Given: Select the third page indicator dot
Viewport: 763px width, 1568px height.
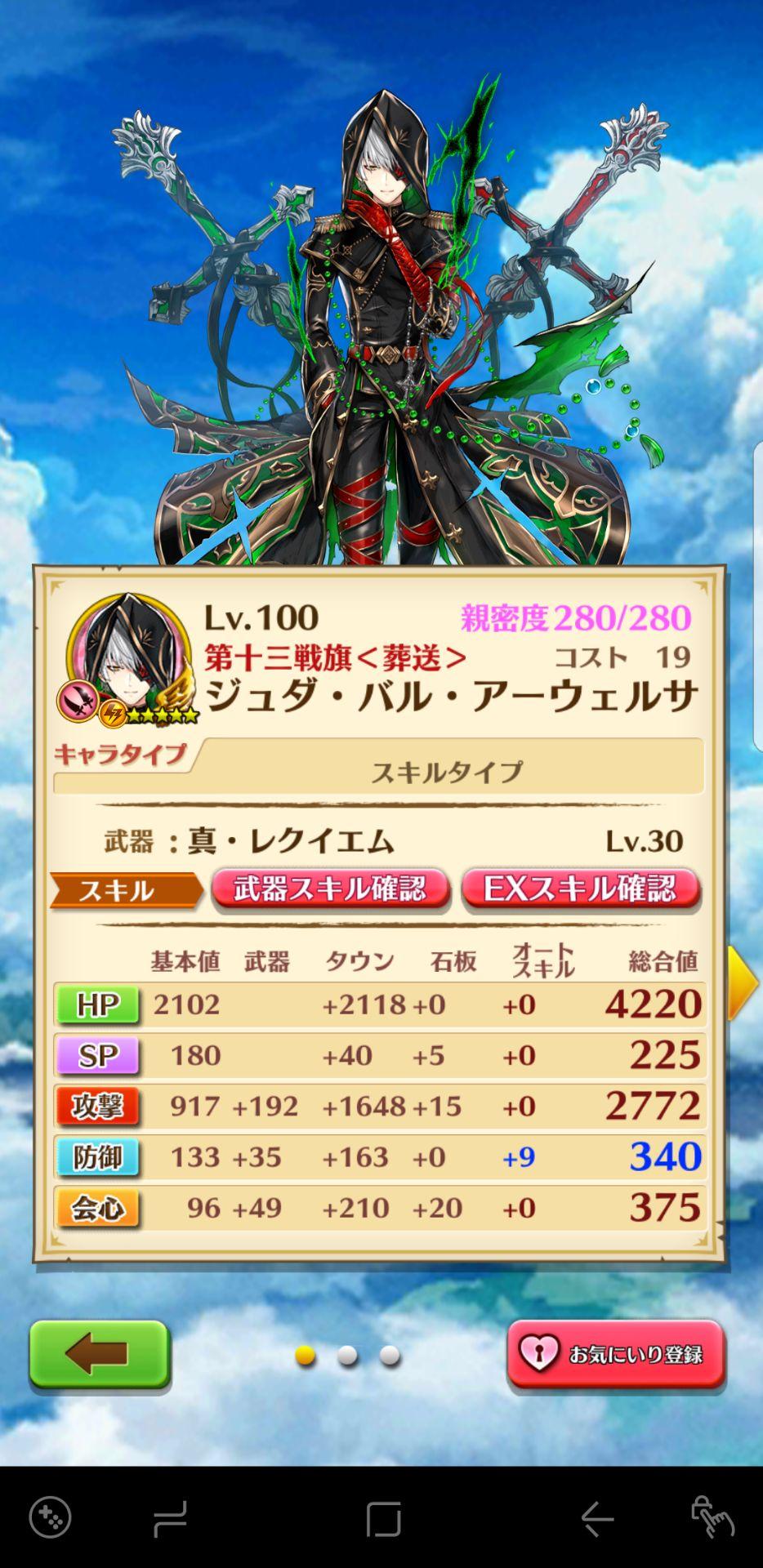Looking at the screenshot, I should pyautogui.click(x=390, y=1356).
